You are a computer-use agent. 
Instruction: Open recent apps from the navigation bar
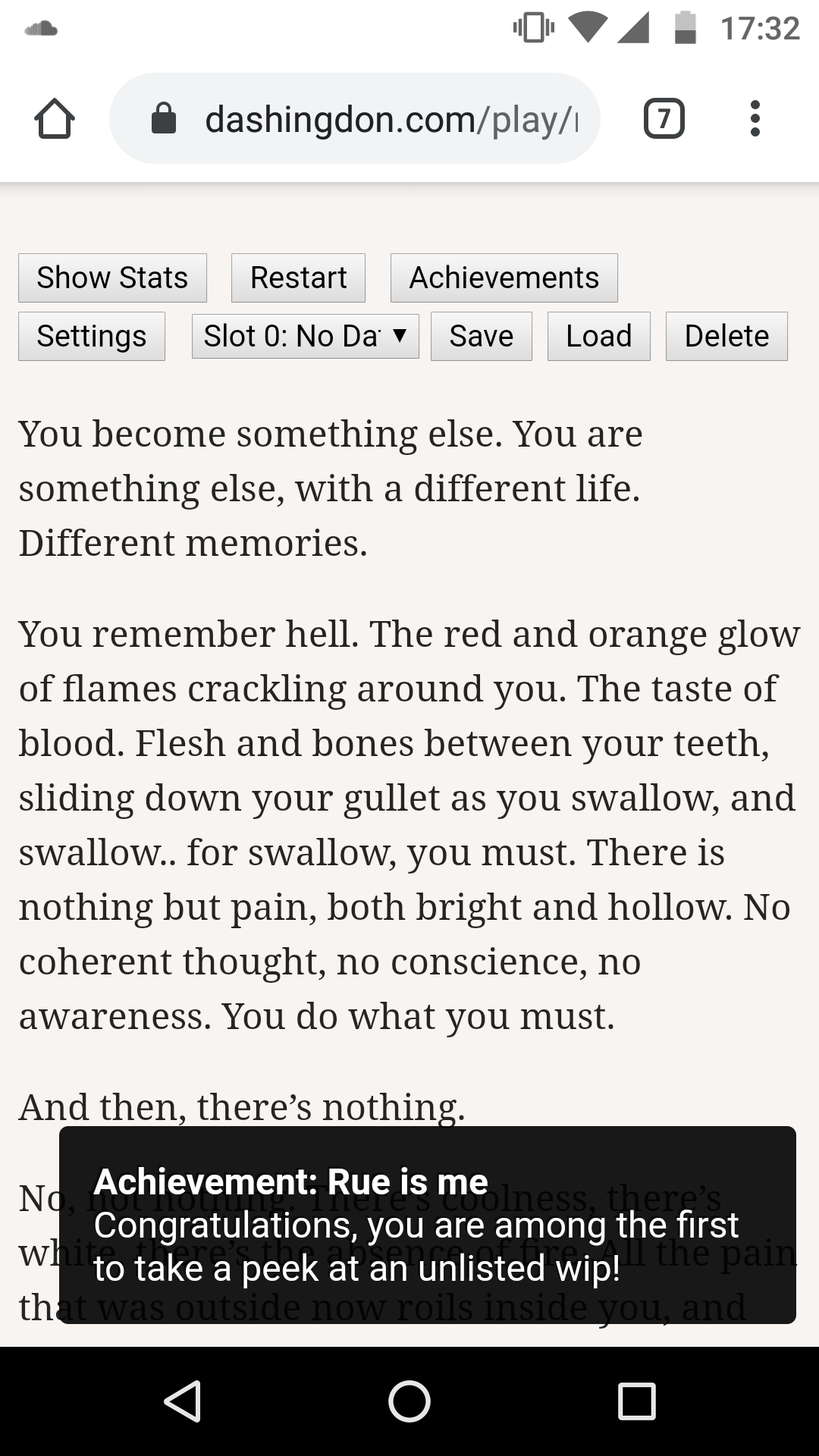[636, 1401]
